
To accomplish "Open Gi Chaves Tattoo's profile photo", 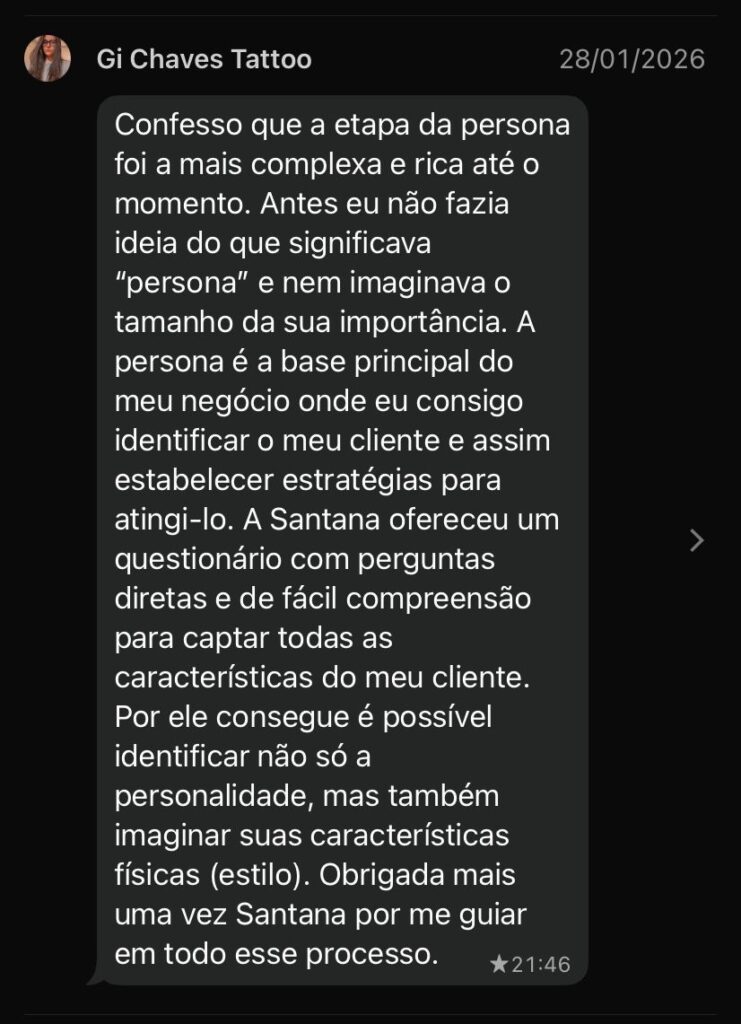I will [48, 58].
